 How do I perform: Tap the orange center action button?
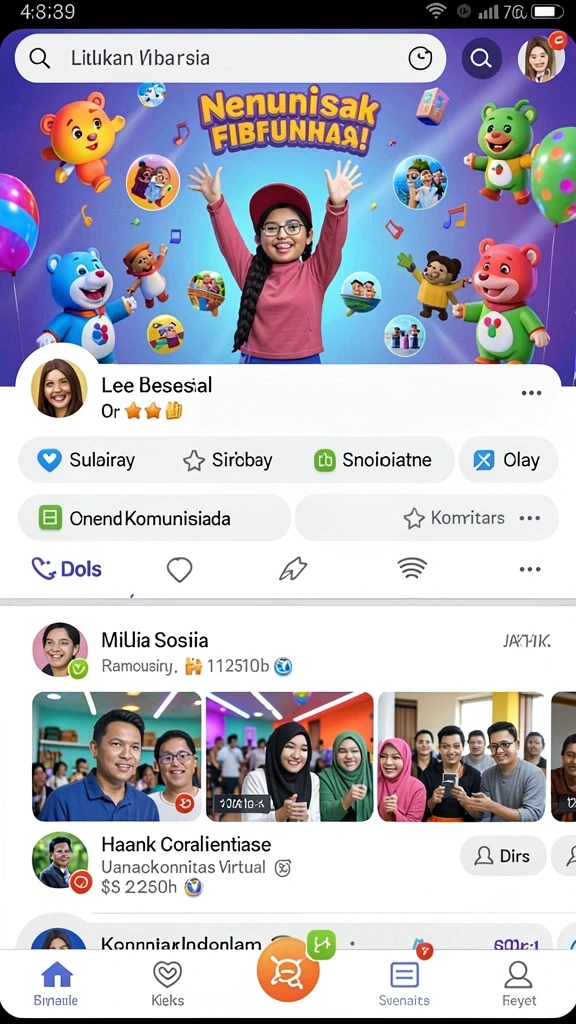[288, 969]
